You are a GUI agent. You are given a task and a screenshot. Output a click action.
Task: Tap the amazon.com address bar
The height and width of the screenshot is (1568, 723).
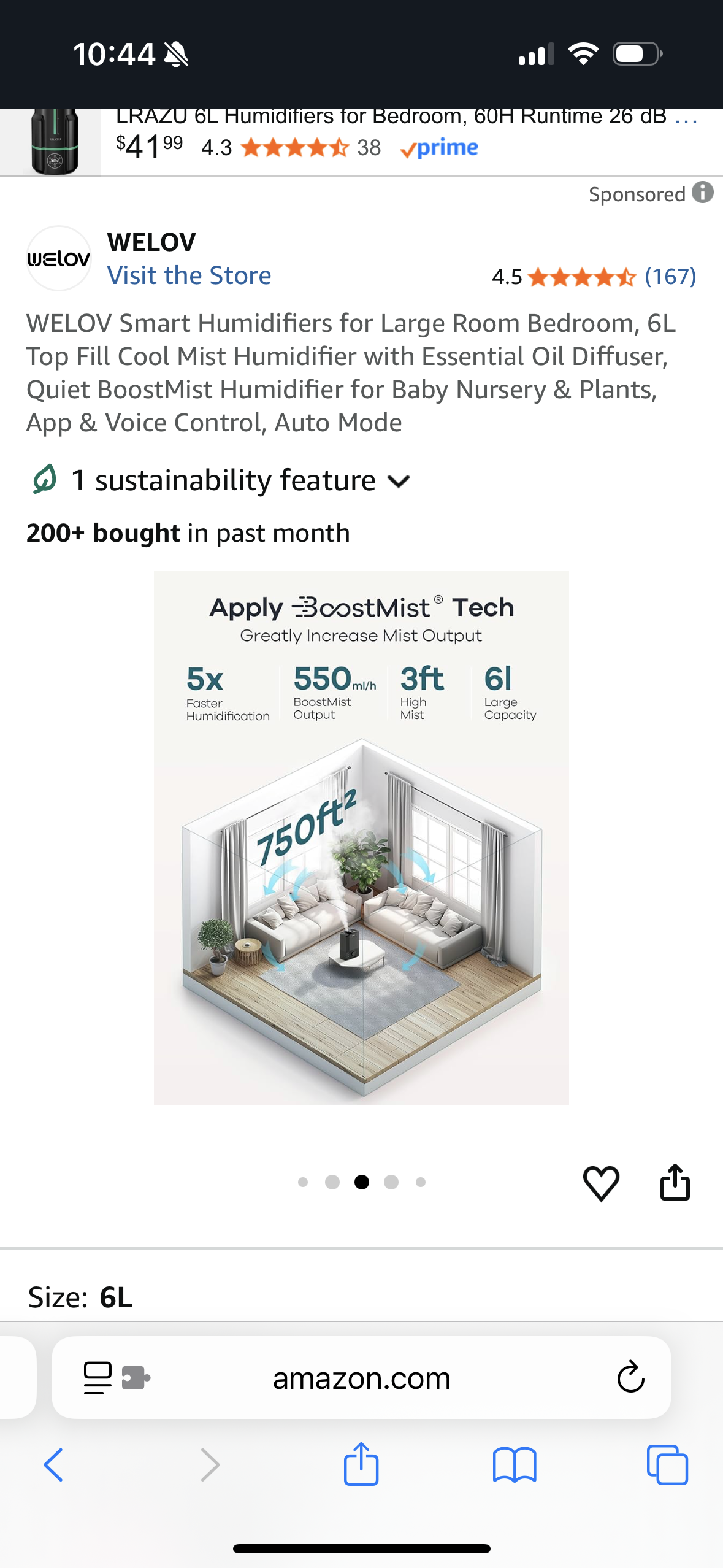(x=361, y=1378)
